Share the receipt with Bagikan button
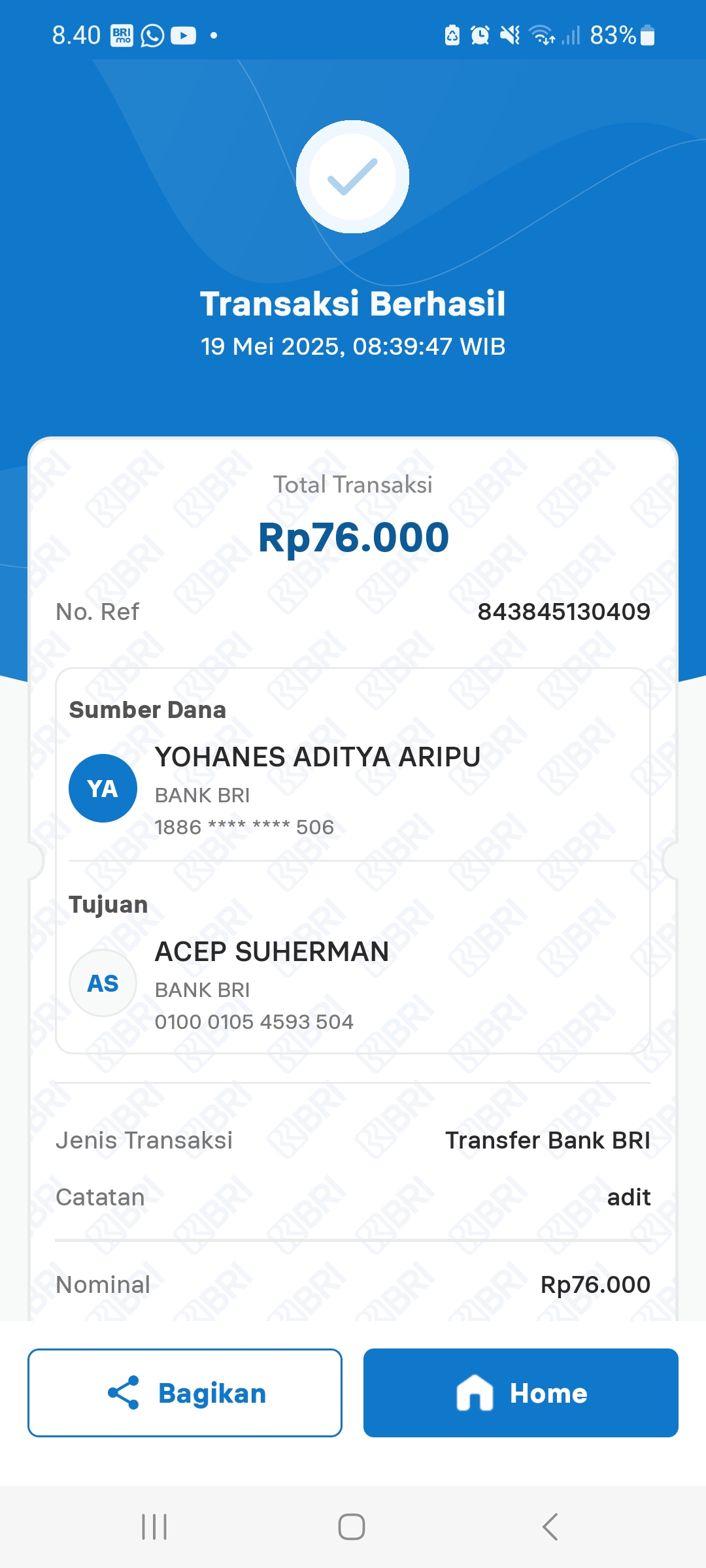The width and height of the screenshot is (706, 1568). (185, 1392)
